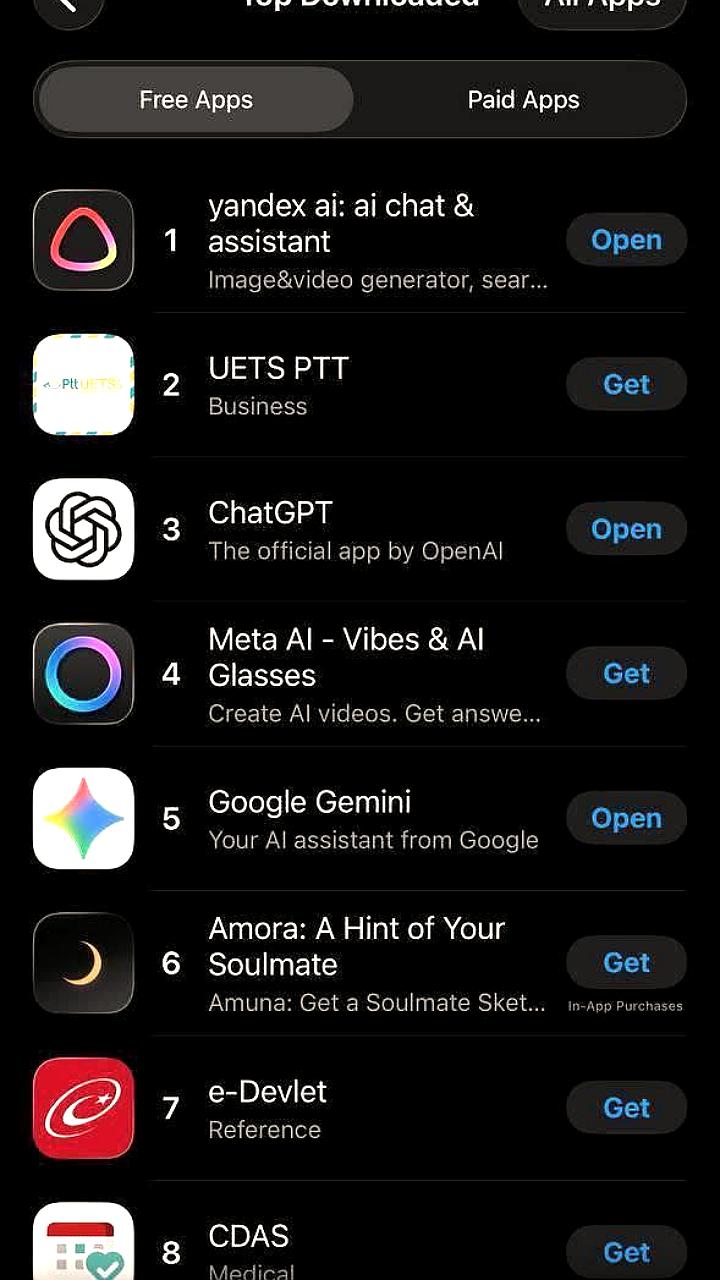Open the Google Gemini app
The width and height of the screenshot is (720, 1280).
626,818
